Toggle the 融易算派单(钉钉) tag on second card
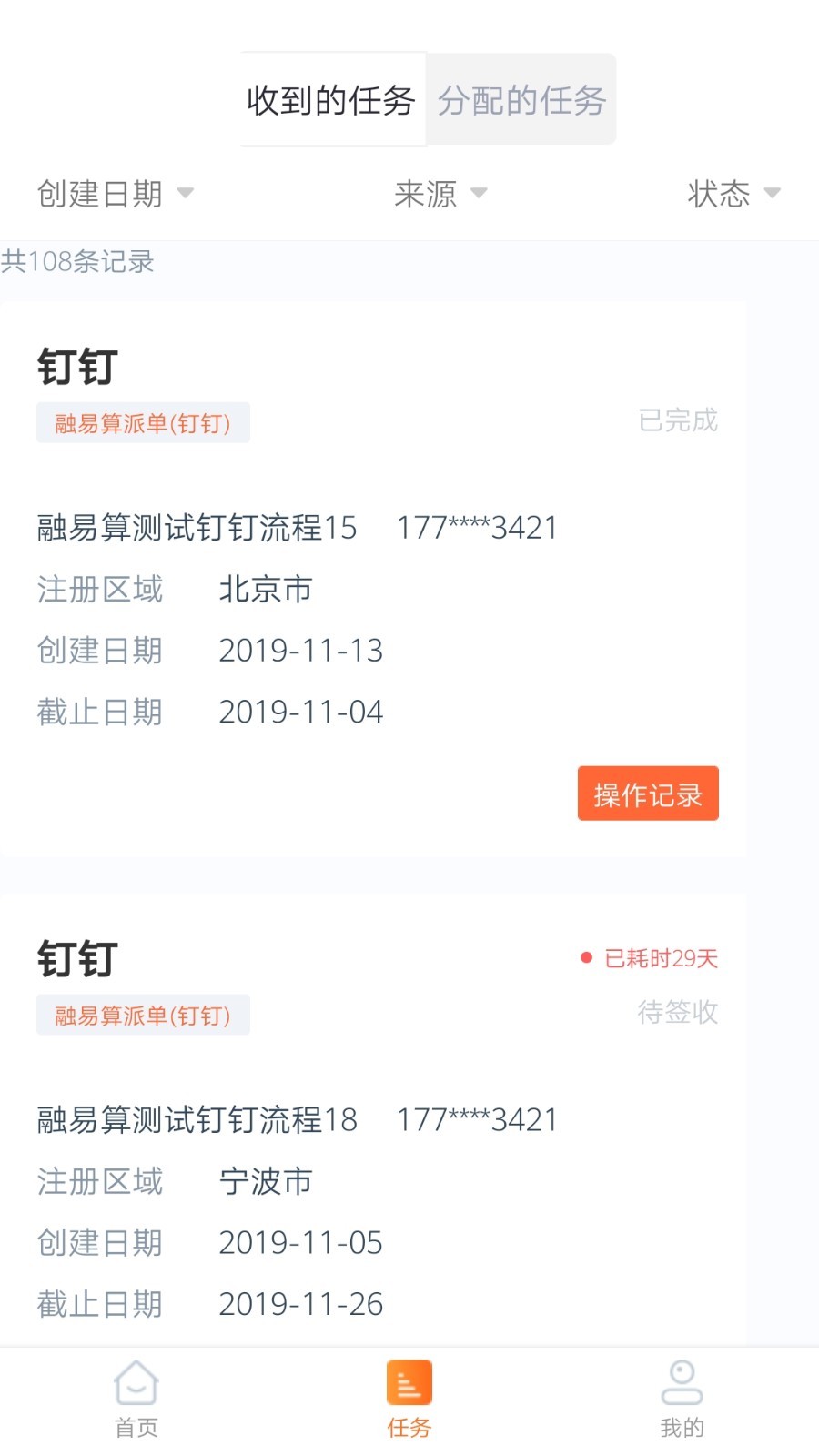The image size is (819, 1456). pyautogui.click(x=143, y=1015)
